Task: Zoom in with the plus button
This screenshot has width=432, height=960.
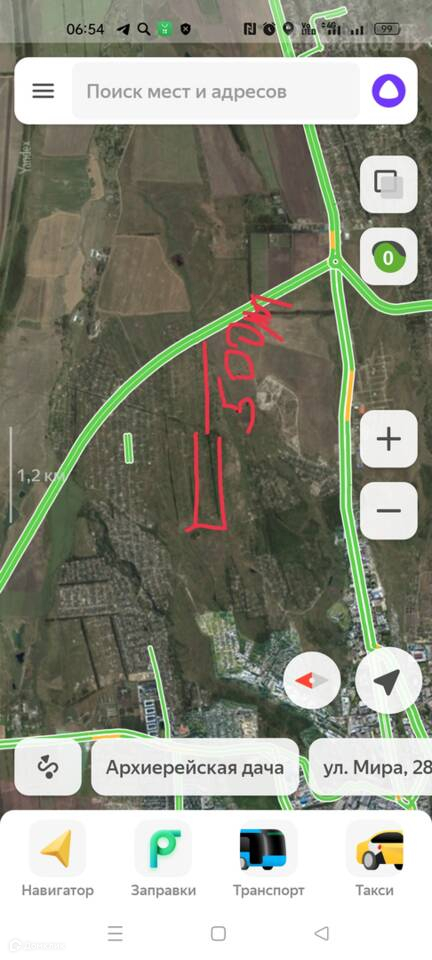Action: click(x=389, y=440)
